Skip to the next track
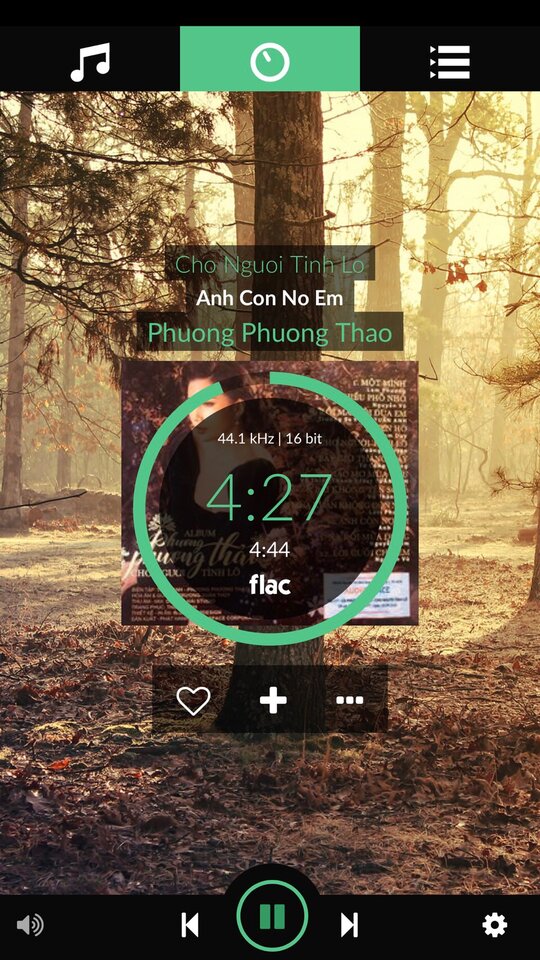The width and height of the screenshot is (540, 960). pyautogui.click(x=349, y=924)
